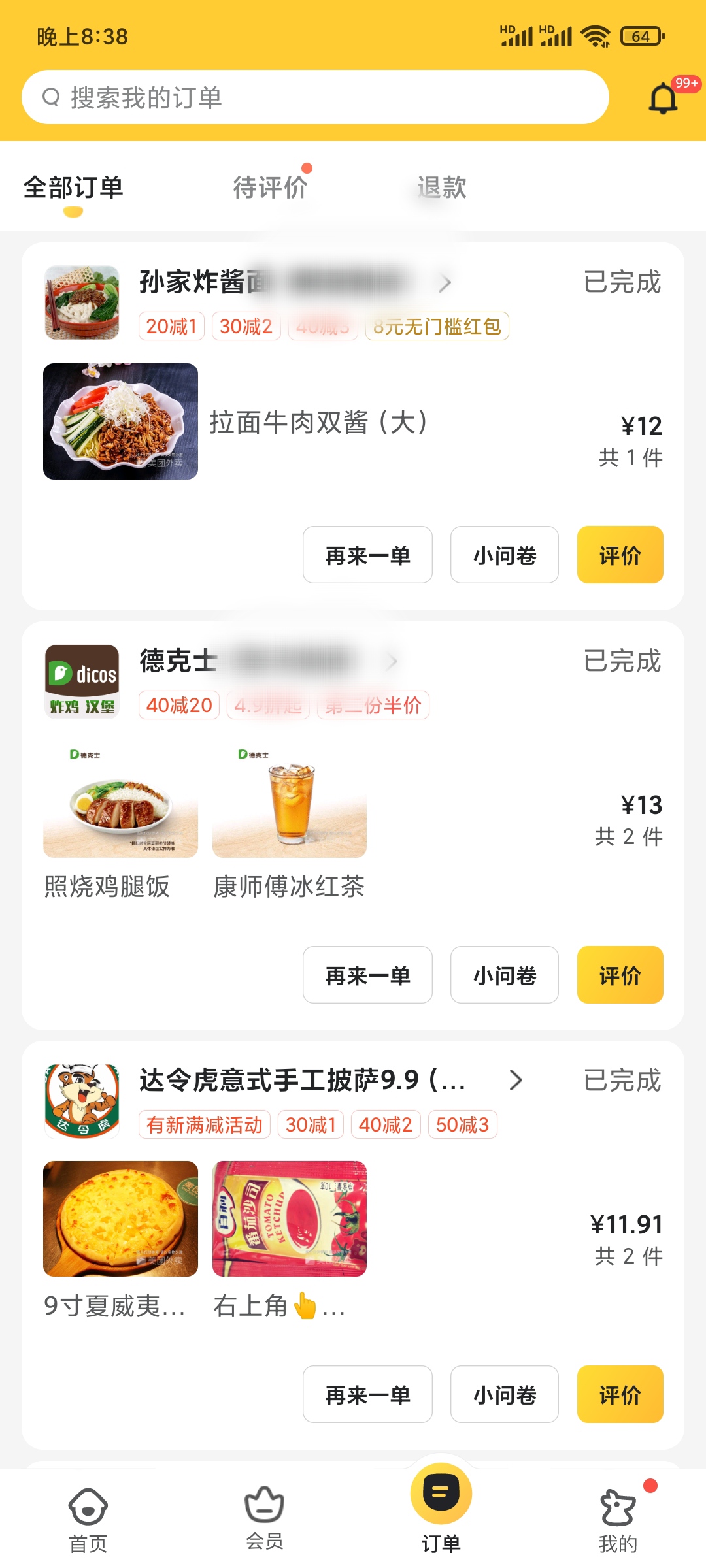Tap the Dicos 炸鸡汉堡 store logo

81,681
